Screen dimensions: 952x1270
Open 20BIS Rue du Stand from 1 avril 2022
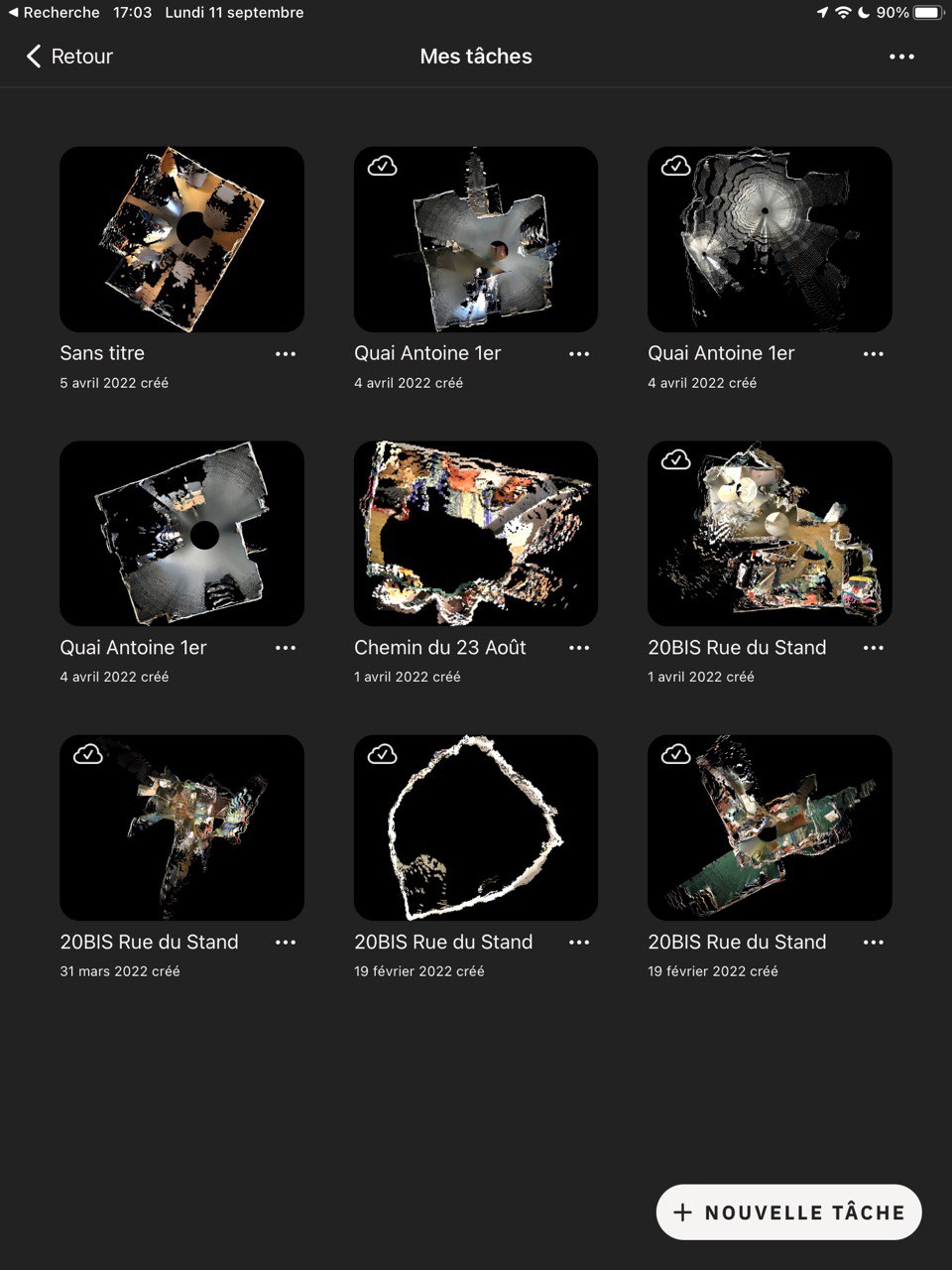click(770, 534)
